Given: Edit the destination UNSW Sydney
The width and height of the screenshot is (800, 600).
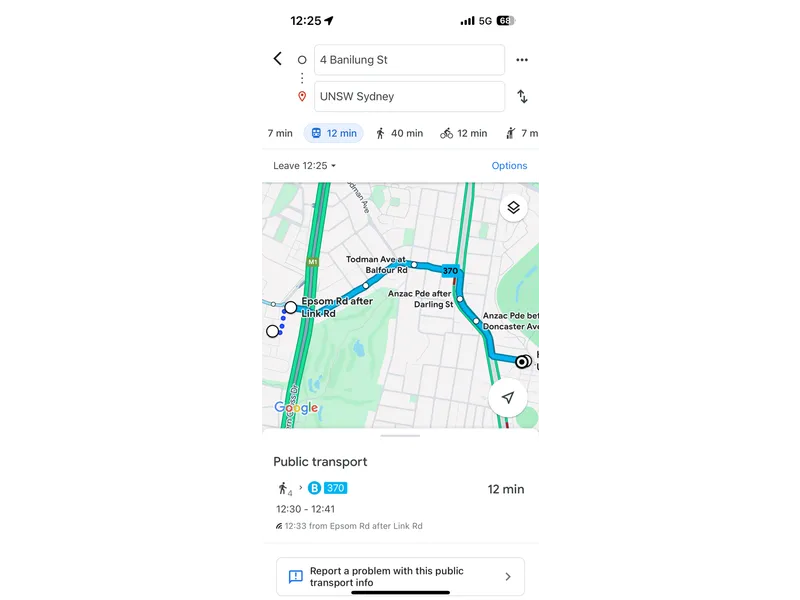Looking at the screenshot, I should coord(409,97).
